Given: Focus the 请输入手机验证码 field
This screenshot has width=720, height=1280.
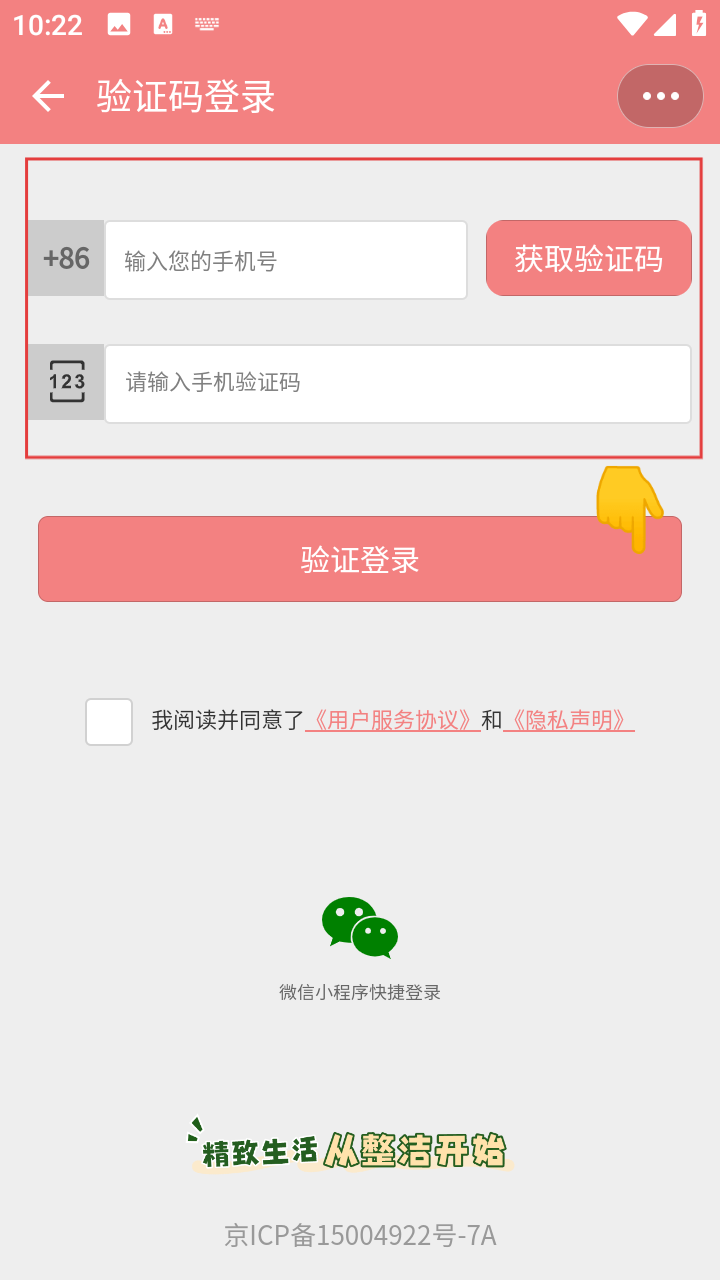Looking at the screenshot, I should pos(397,383).
